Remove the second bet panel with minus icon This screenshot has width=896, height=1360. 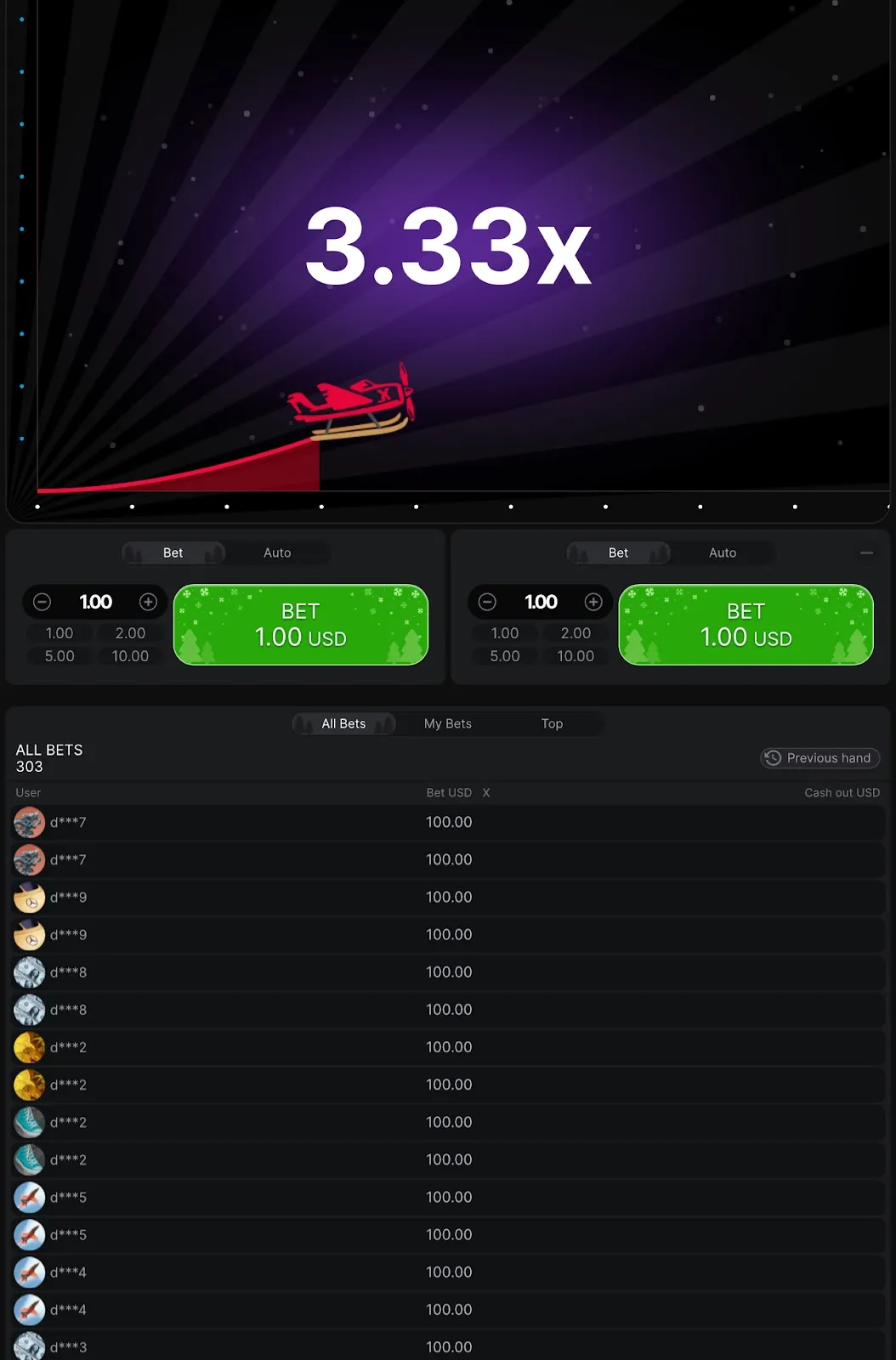point(866,552)
